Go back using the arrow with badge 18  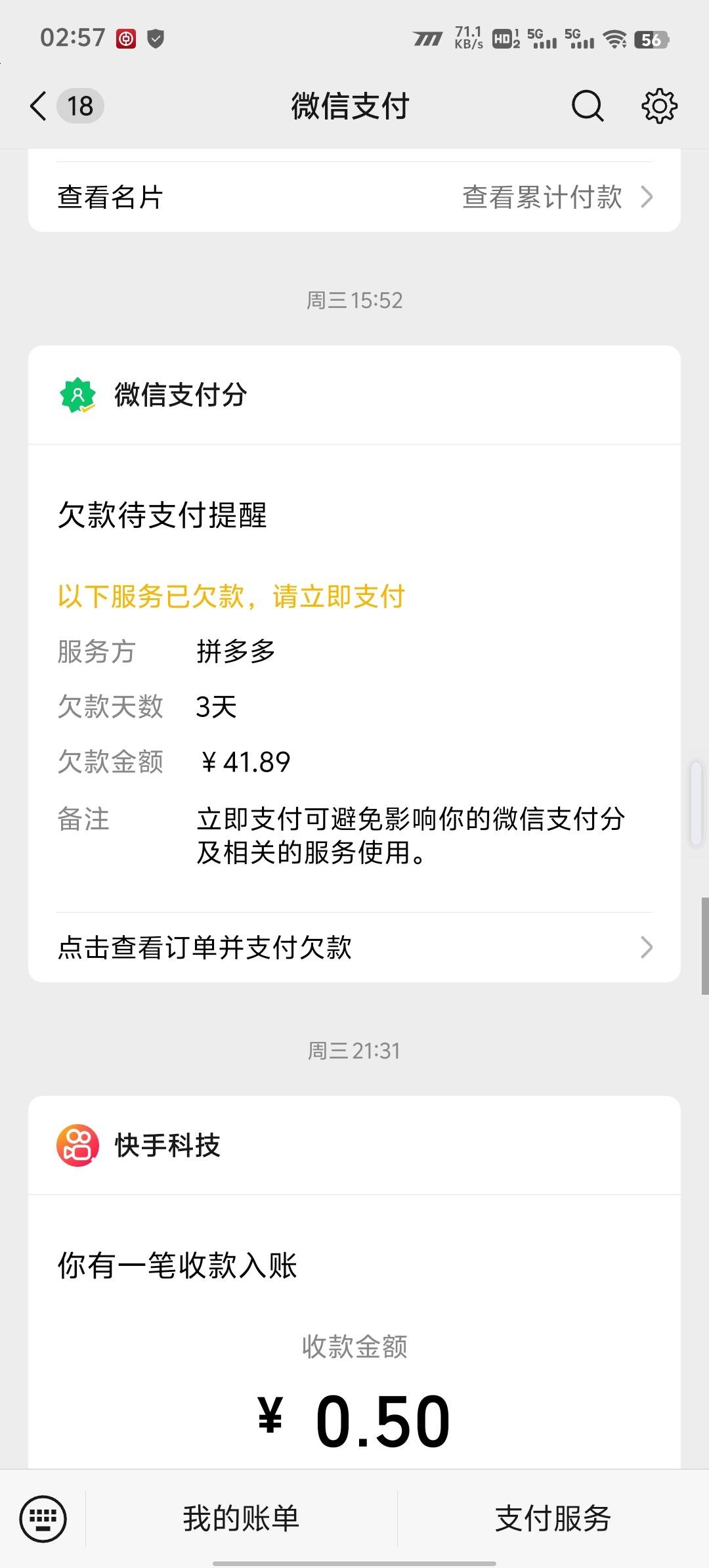click(66, 106)
